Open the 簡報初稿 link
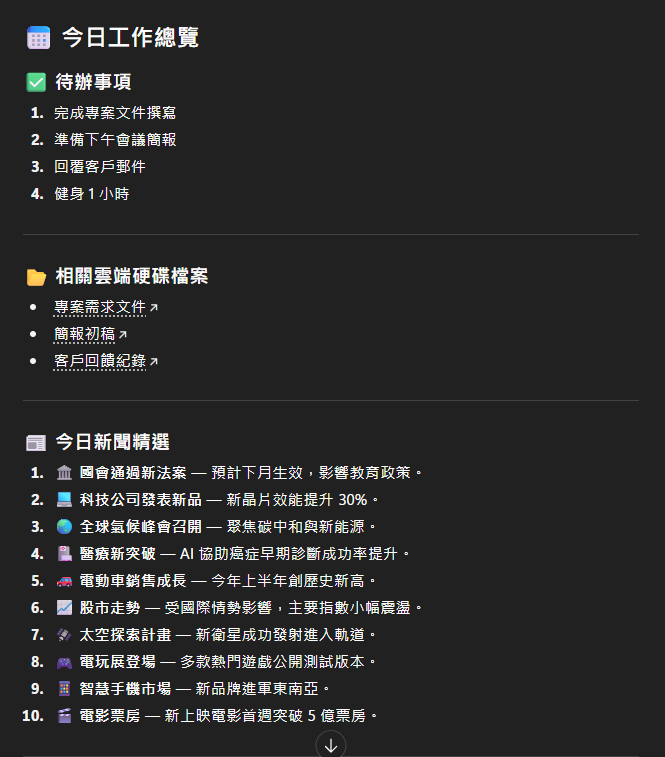Screen dimensions: 665x757 [85, 334]
